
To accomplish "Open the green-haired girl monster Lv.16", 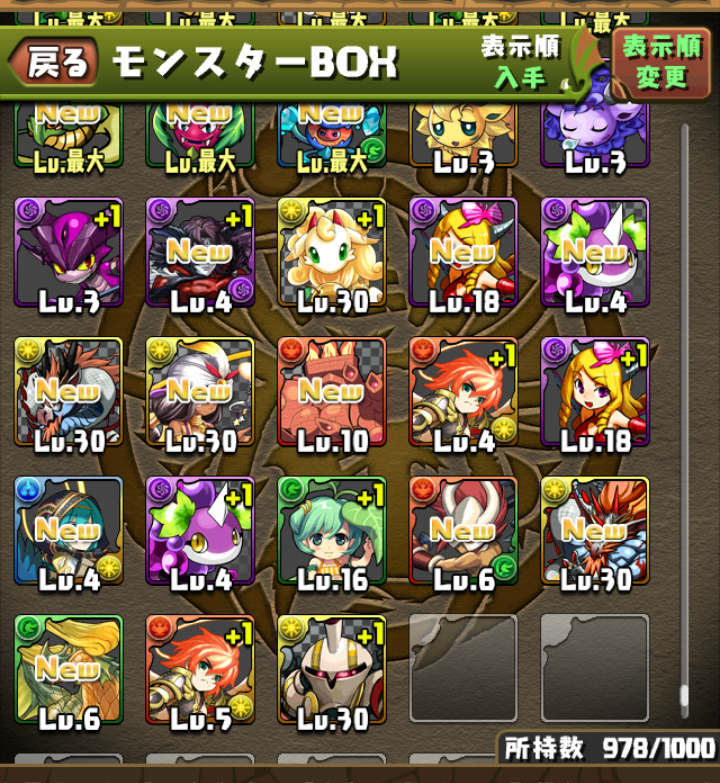I will coord(332,532).
